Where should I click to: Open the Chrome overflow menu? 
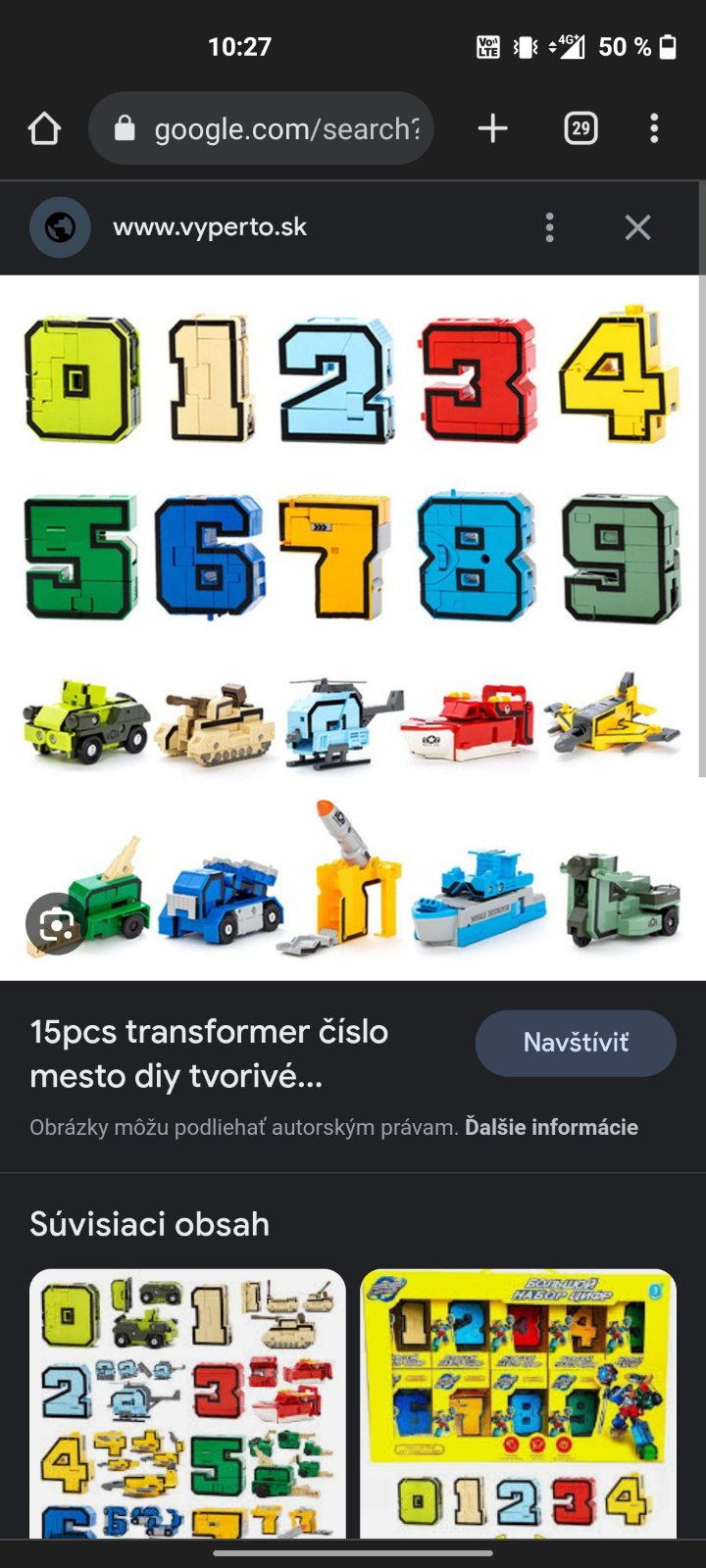(x=654, y=128)
